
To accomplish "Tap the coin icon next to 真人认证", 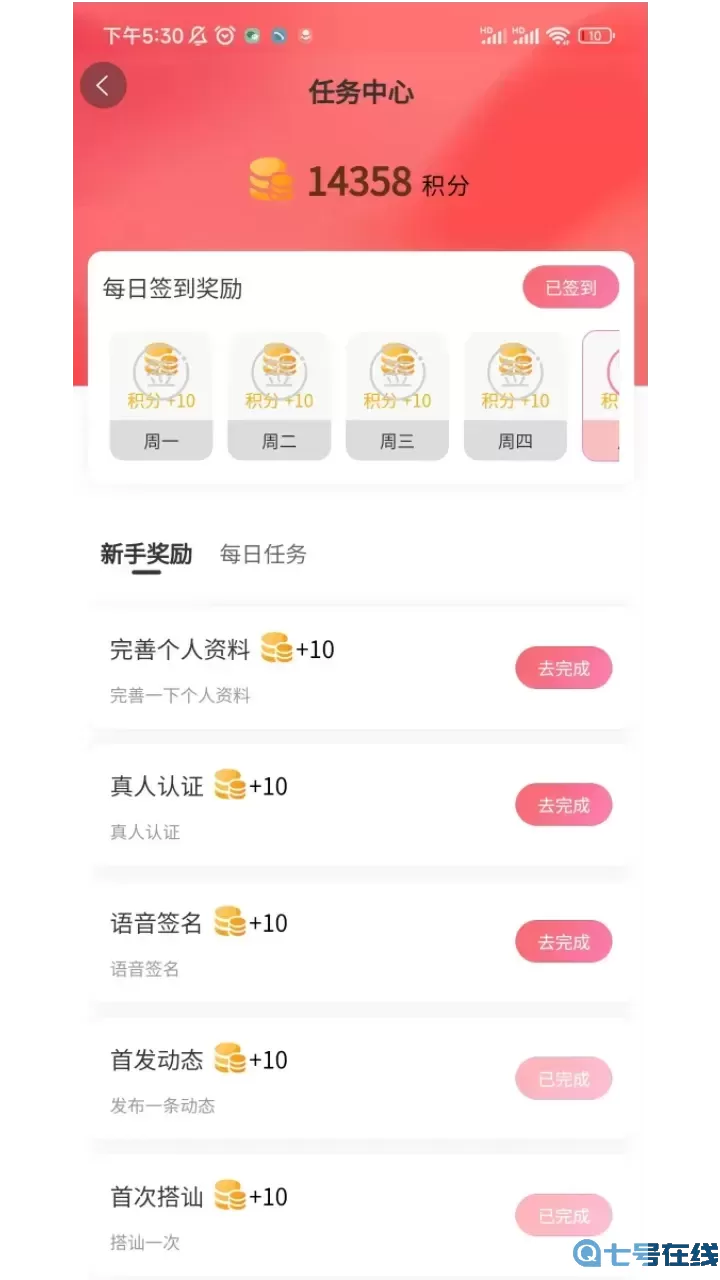I will pos(230,785).
